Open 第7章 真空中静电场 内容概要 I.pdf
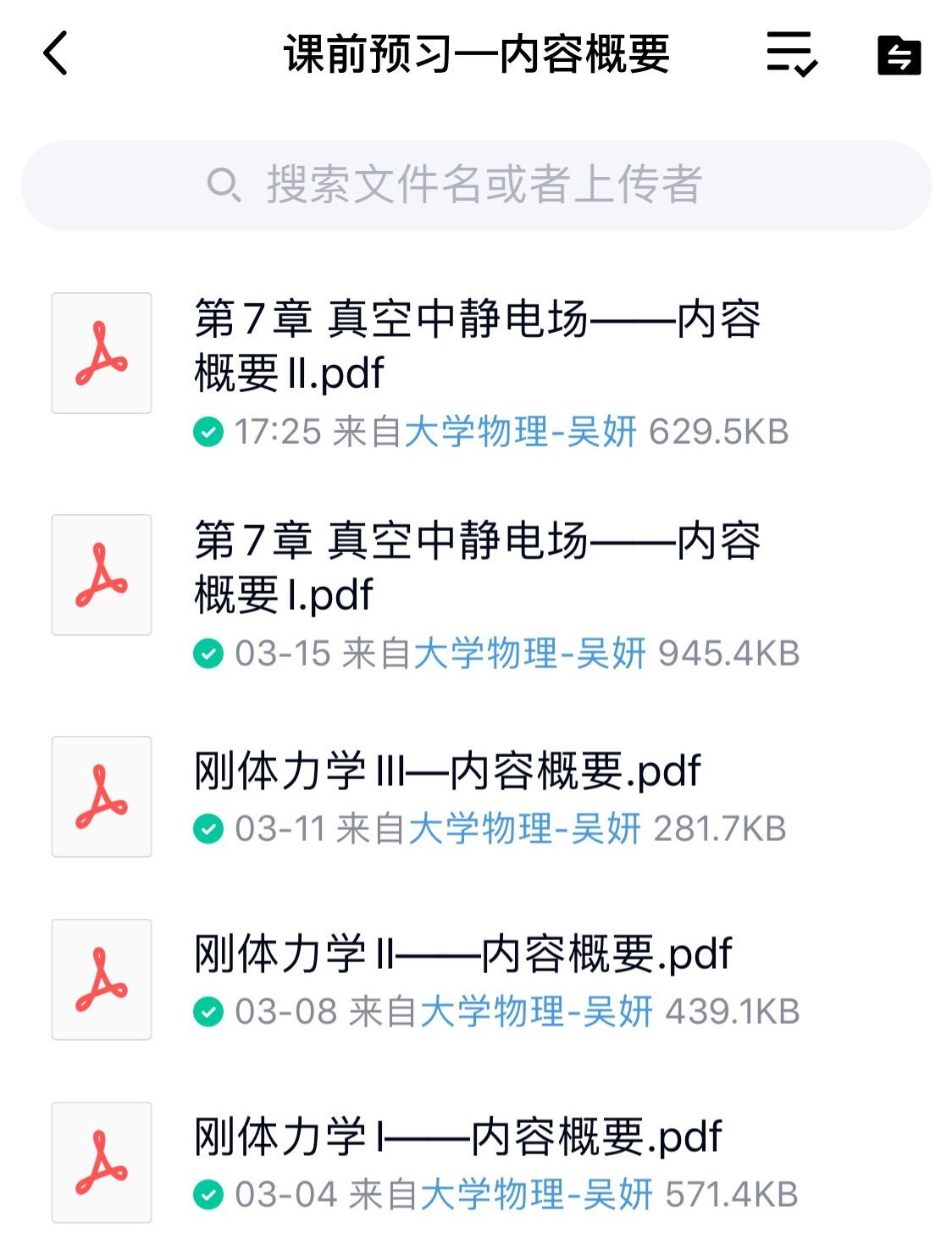The height and width of the screenshot is (1244, 952). tap(477, 567)
